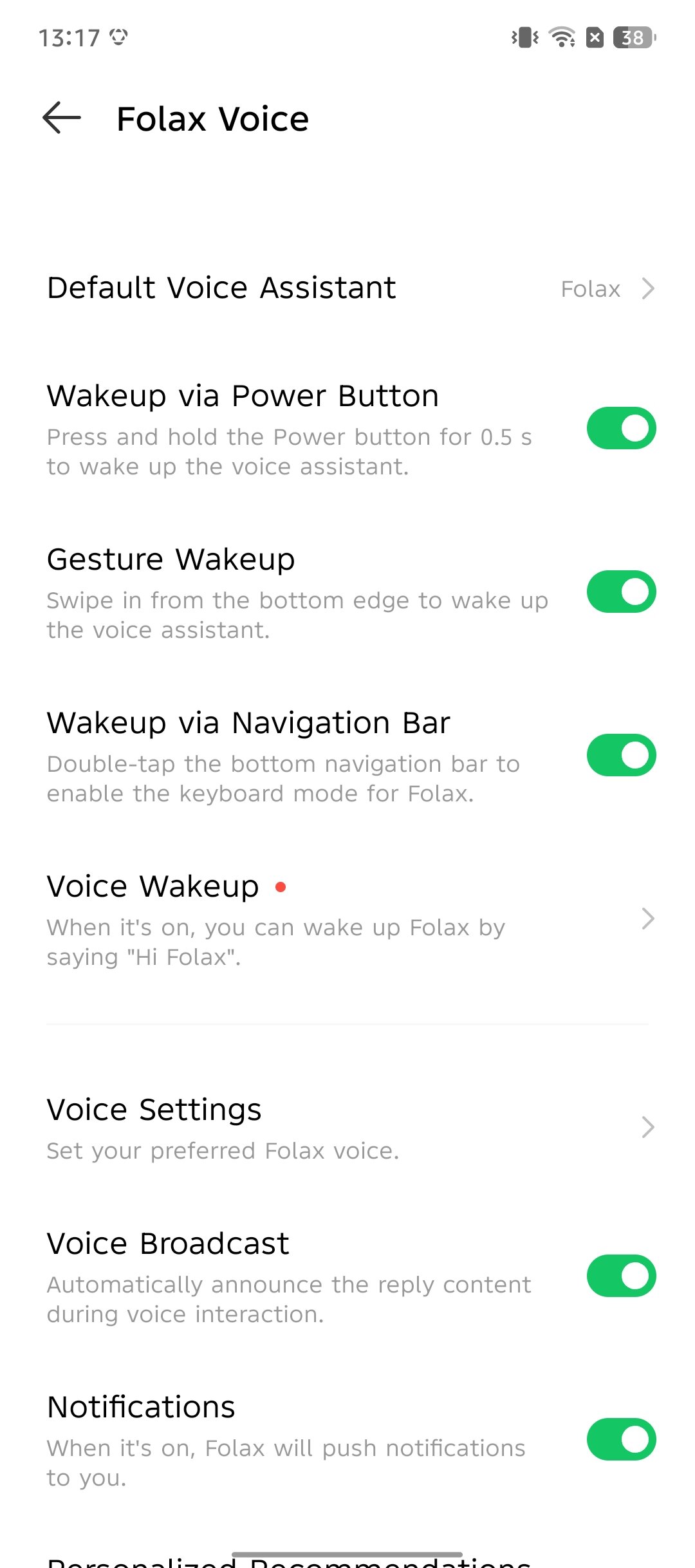Disable the Gesture Wakeup switch
695x1568 pixels.
[621, 592]
